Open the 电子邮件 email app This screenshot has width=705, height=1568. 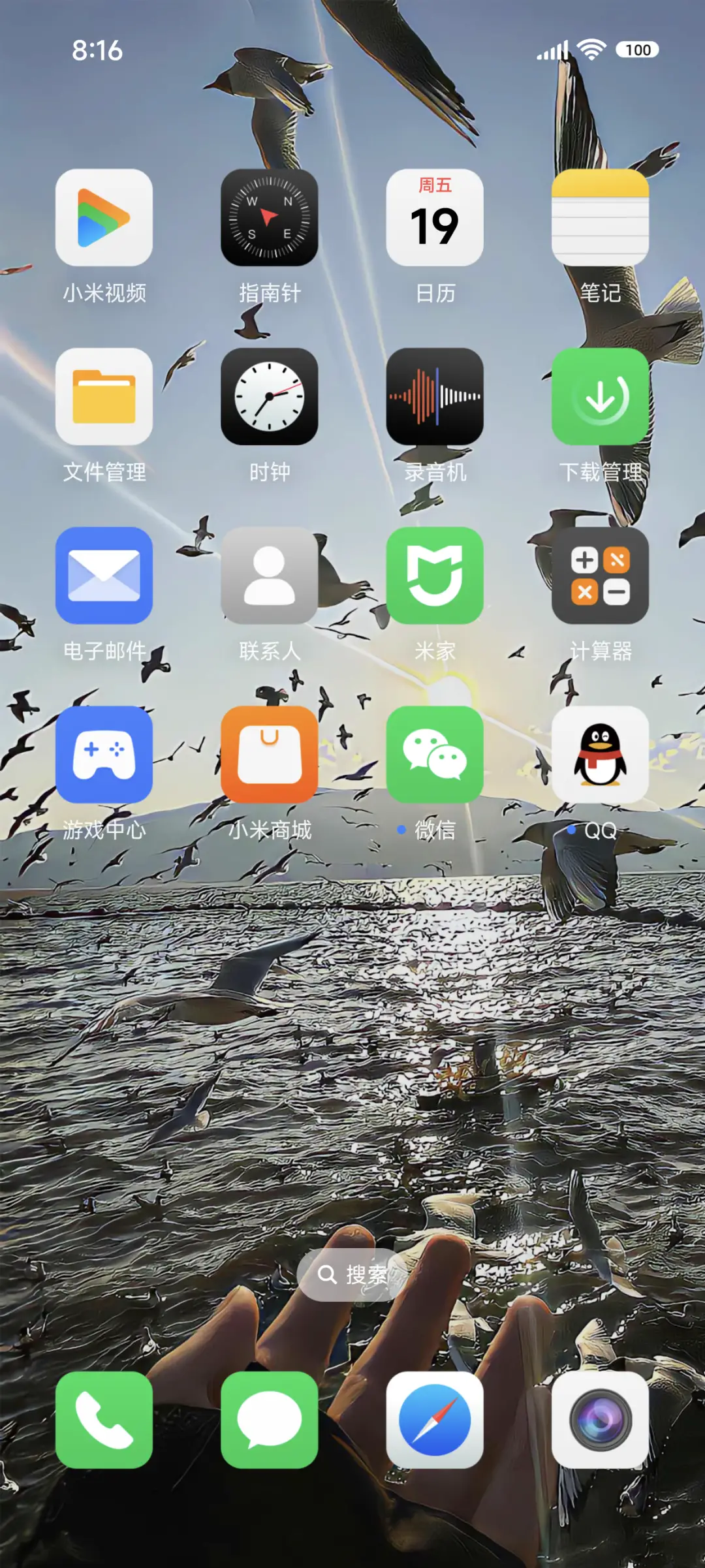104,575
